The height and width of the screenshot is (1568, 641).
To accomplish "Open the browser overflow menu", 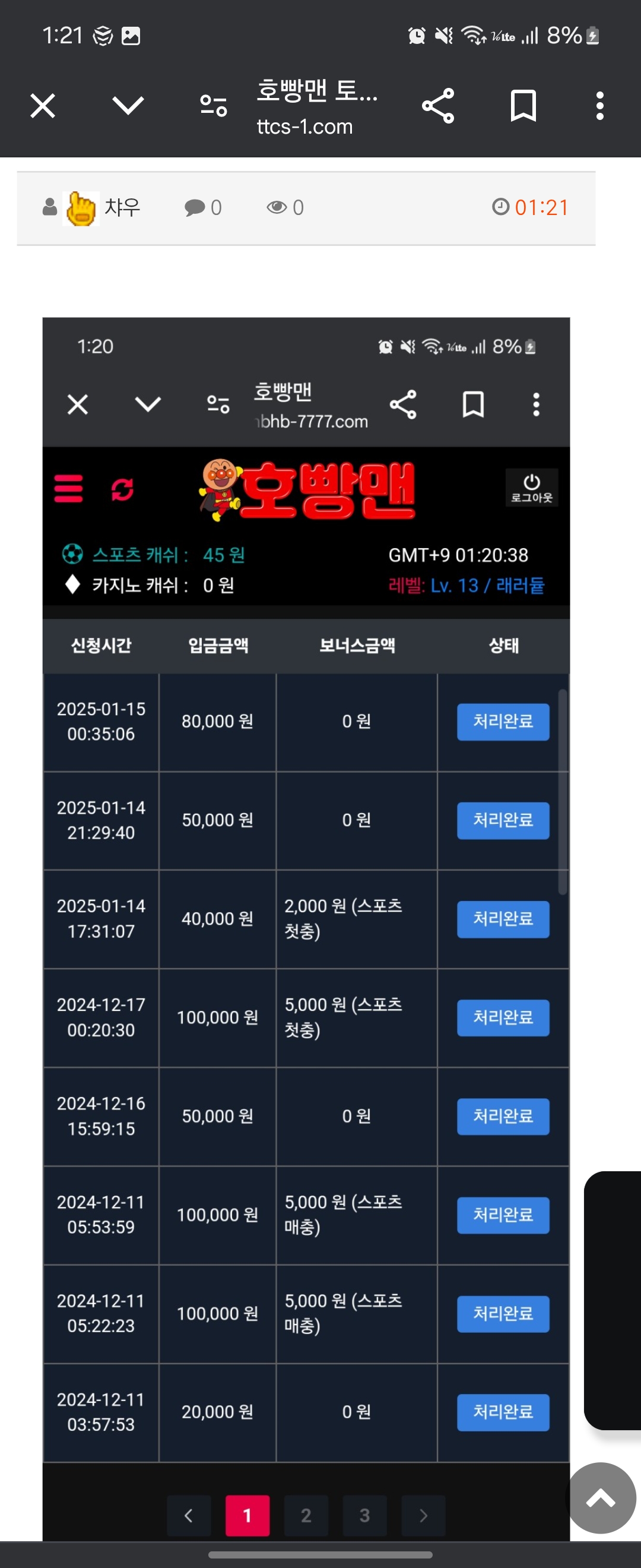I will 599,106.
